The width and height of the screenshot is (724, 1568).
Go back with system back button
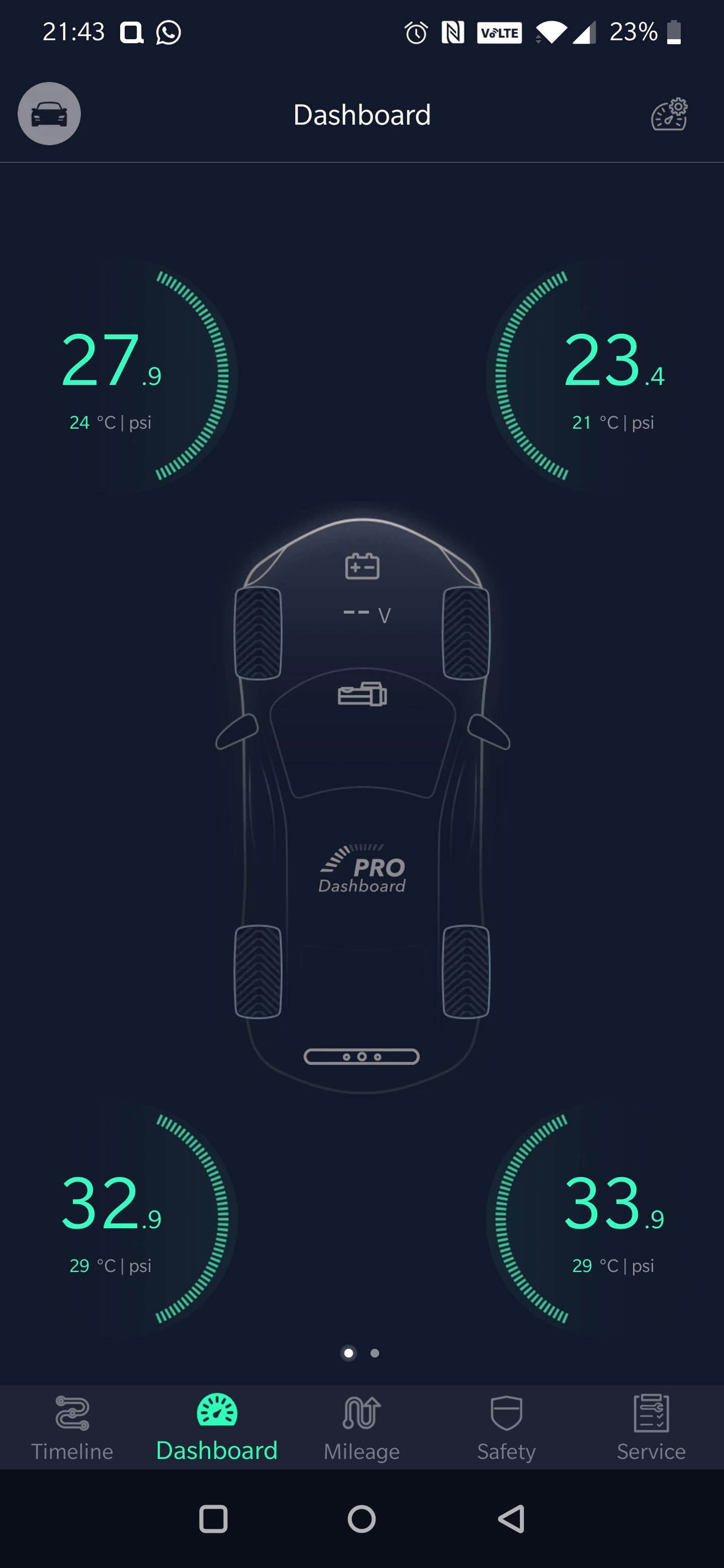tap(511, 1519)
